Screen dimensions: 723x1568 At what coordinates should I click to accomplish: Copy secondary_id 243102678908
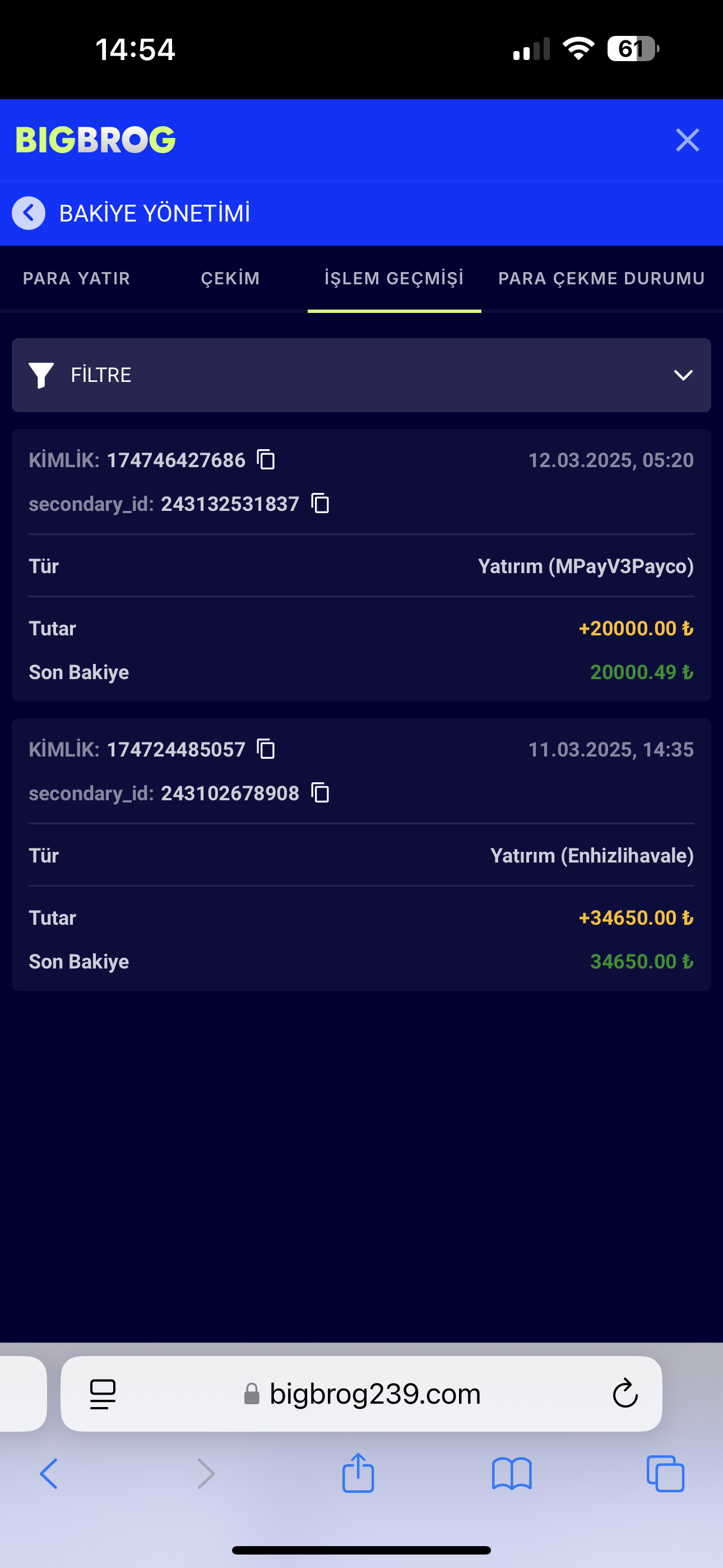tap(320, 792)
